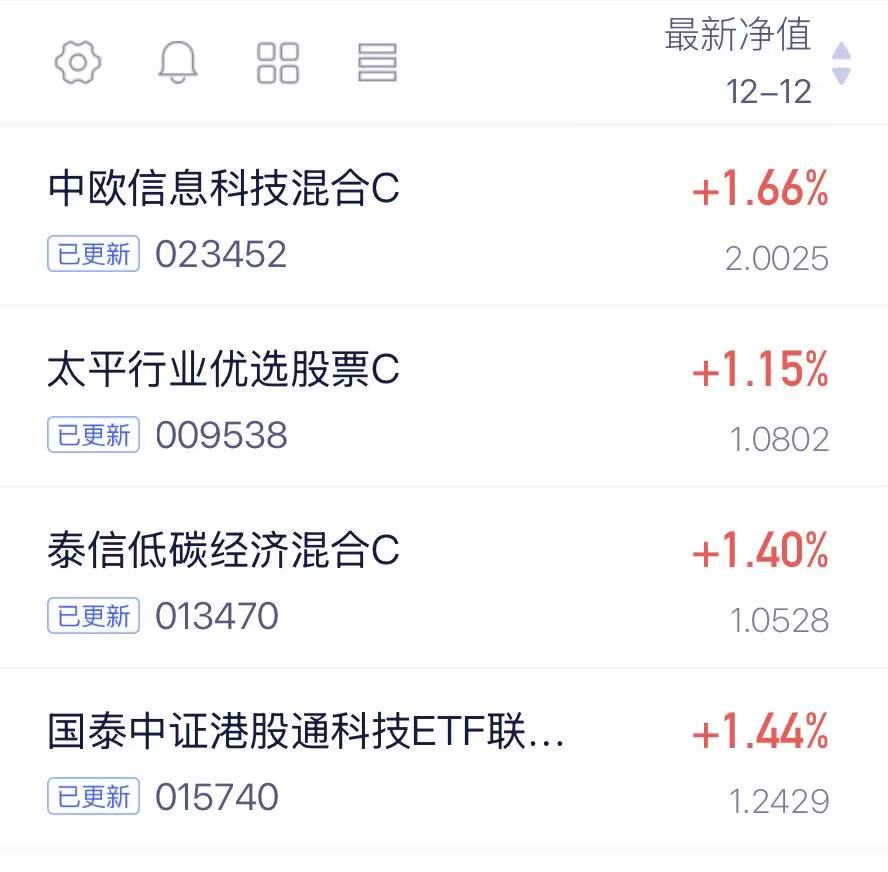Open fund 国泰中证港股通科技ETF联接

[444, 759]
